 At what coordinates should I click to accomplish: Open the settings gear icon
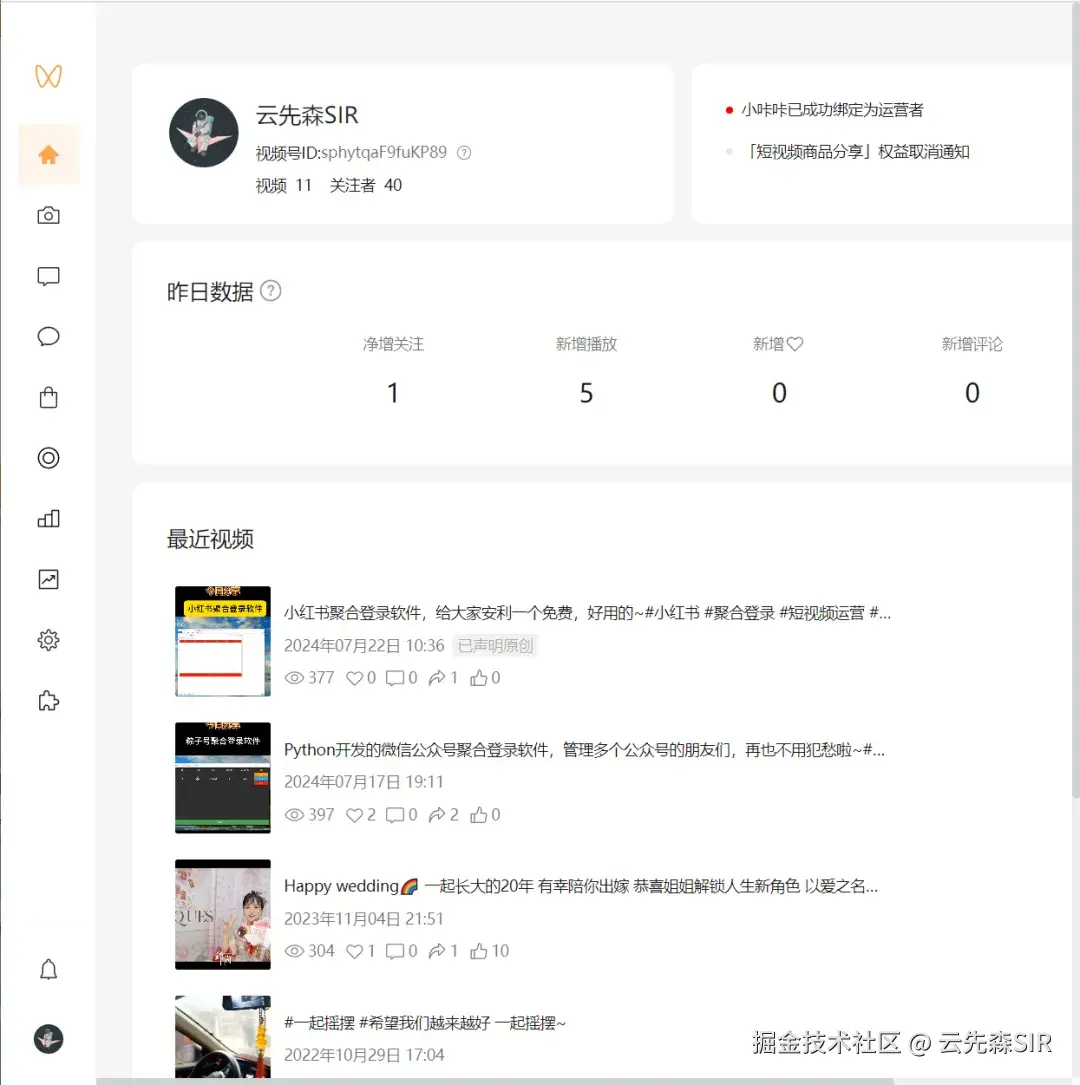coord(48,640)
